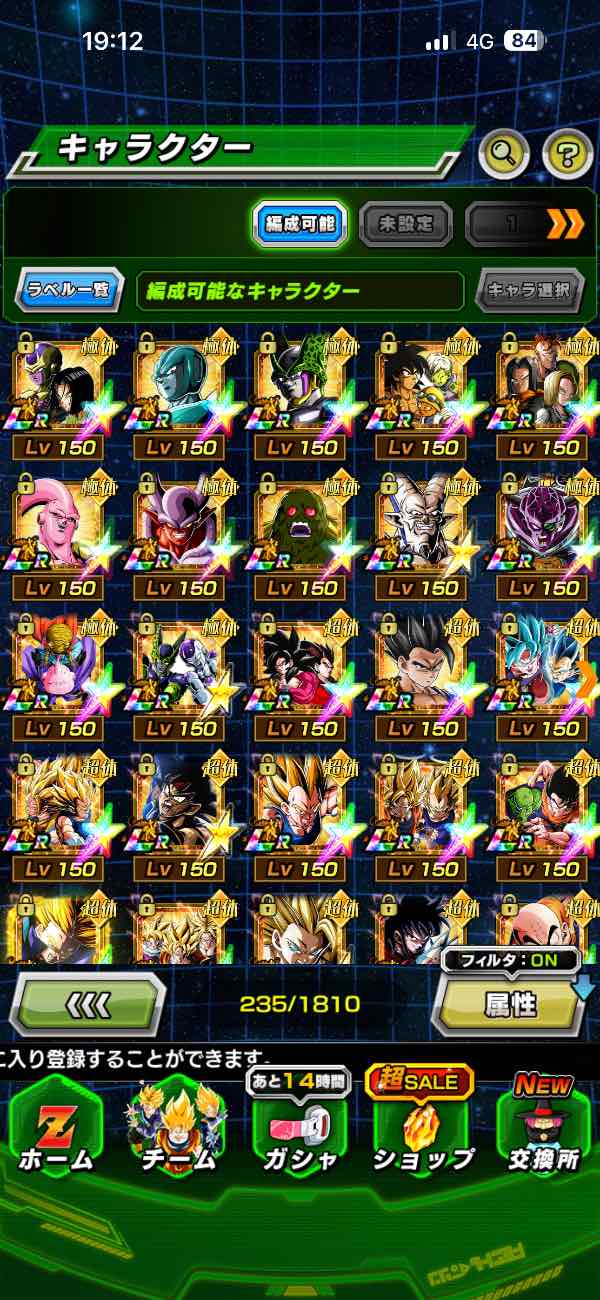Select the 未設定 tab
The height and width of the screenshot is (1300, 600).
(404, 224)
